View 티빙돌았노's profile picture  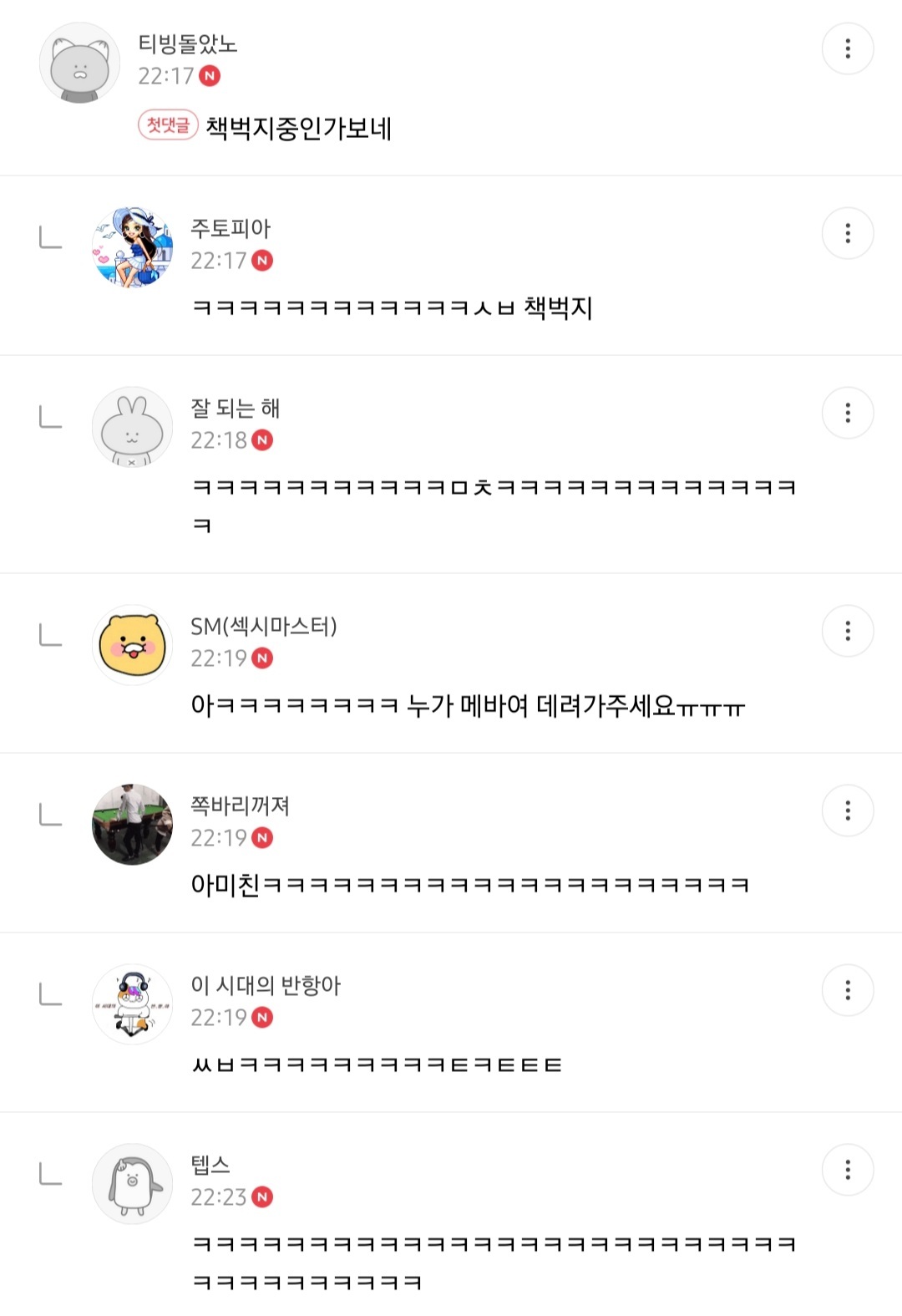pyautogui.click(x=80, y=64)
